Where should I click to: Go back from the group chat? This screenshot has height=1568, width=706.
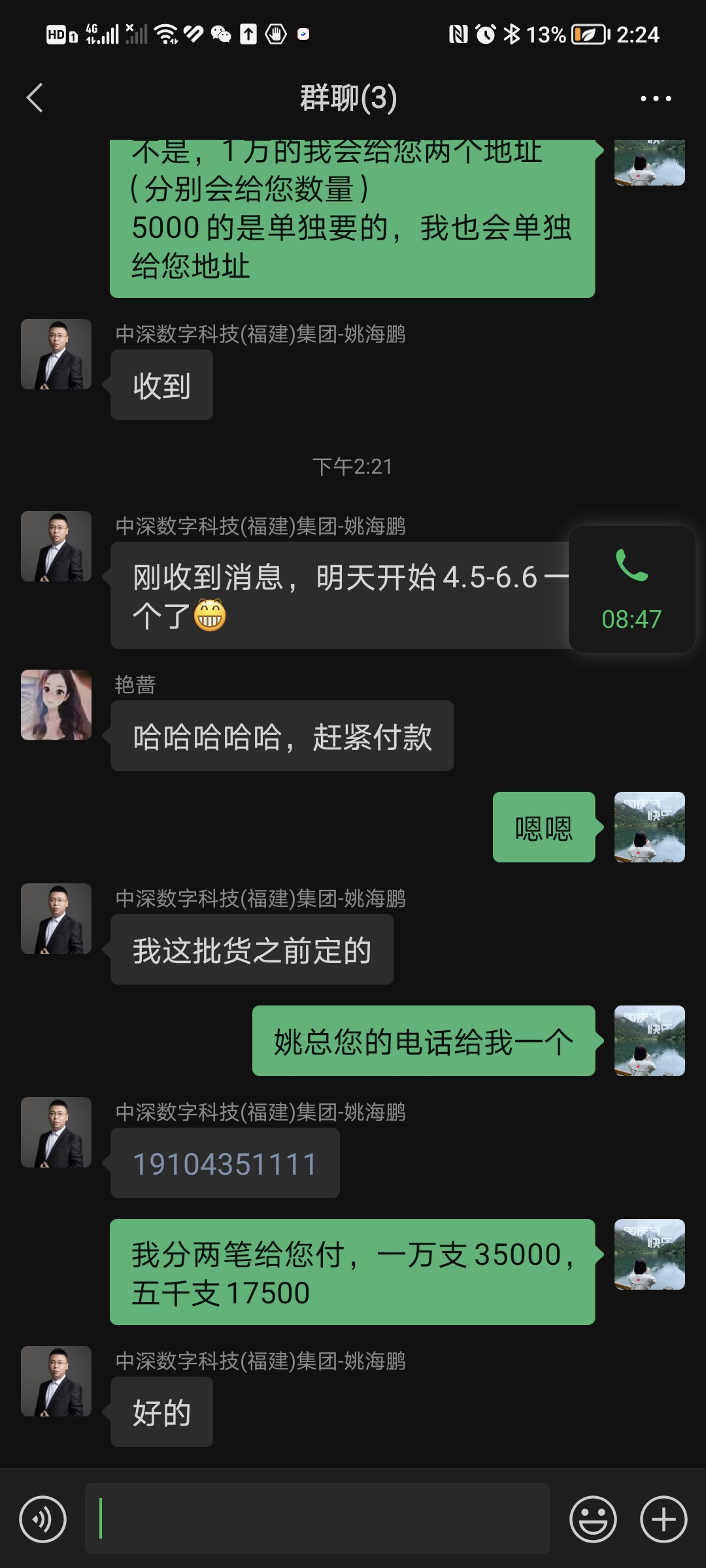[x=35, y=98]
